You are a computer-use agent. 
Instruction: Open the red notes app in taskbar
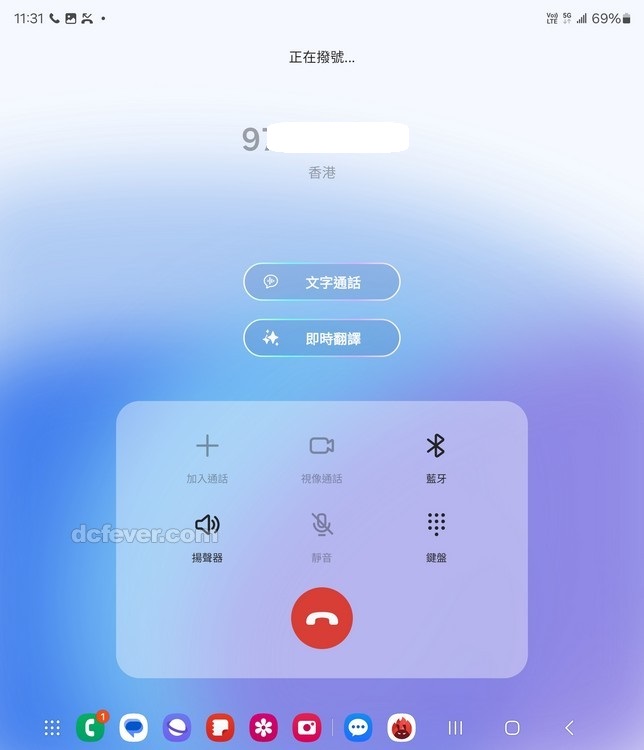click(220, 728)
